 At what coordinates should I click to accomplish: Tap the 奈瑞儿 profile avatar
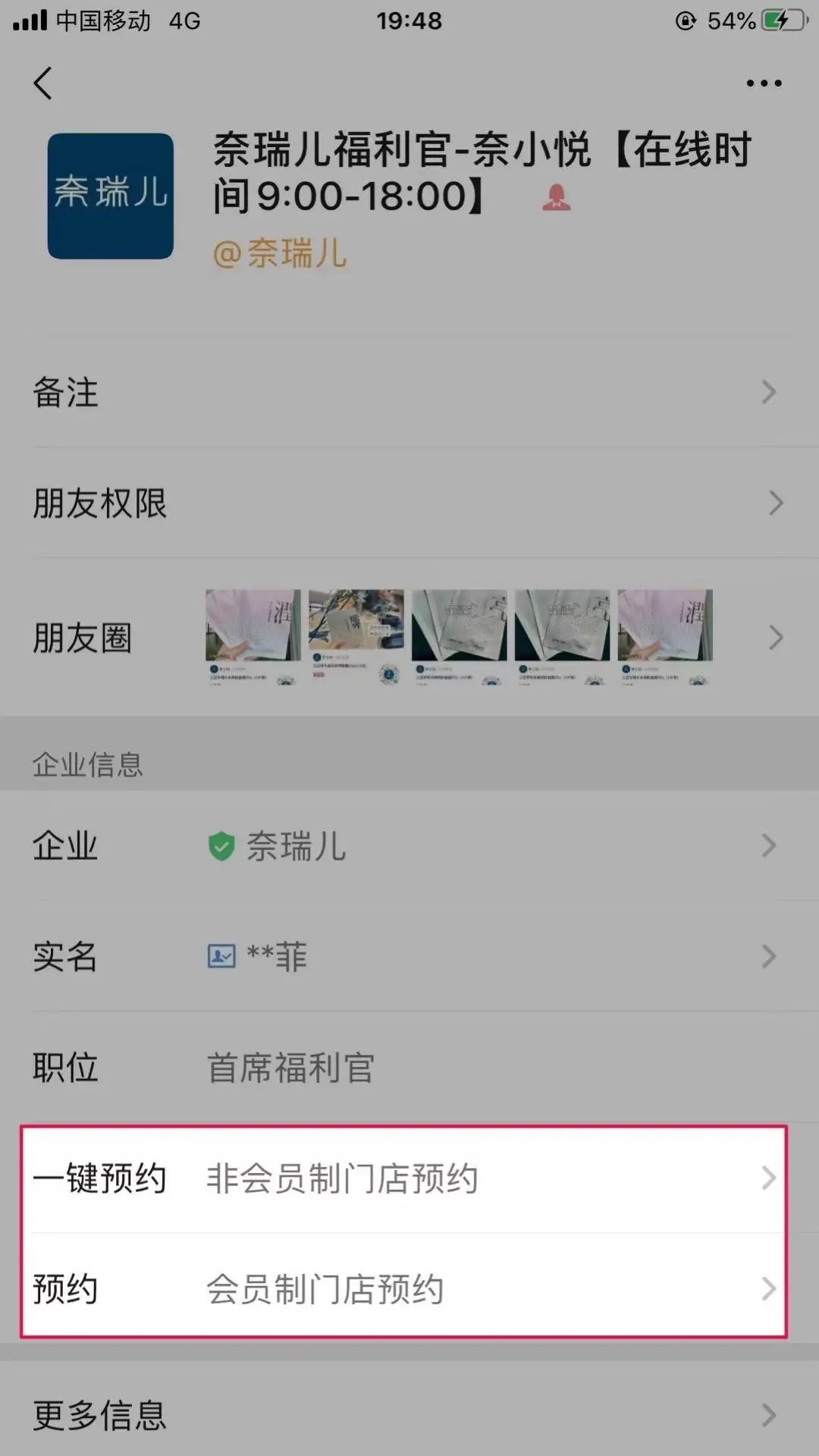pos(110,193)
